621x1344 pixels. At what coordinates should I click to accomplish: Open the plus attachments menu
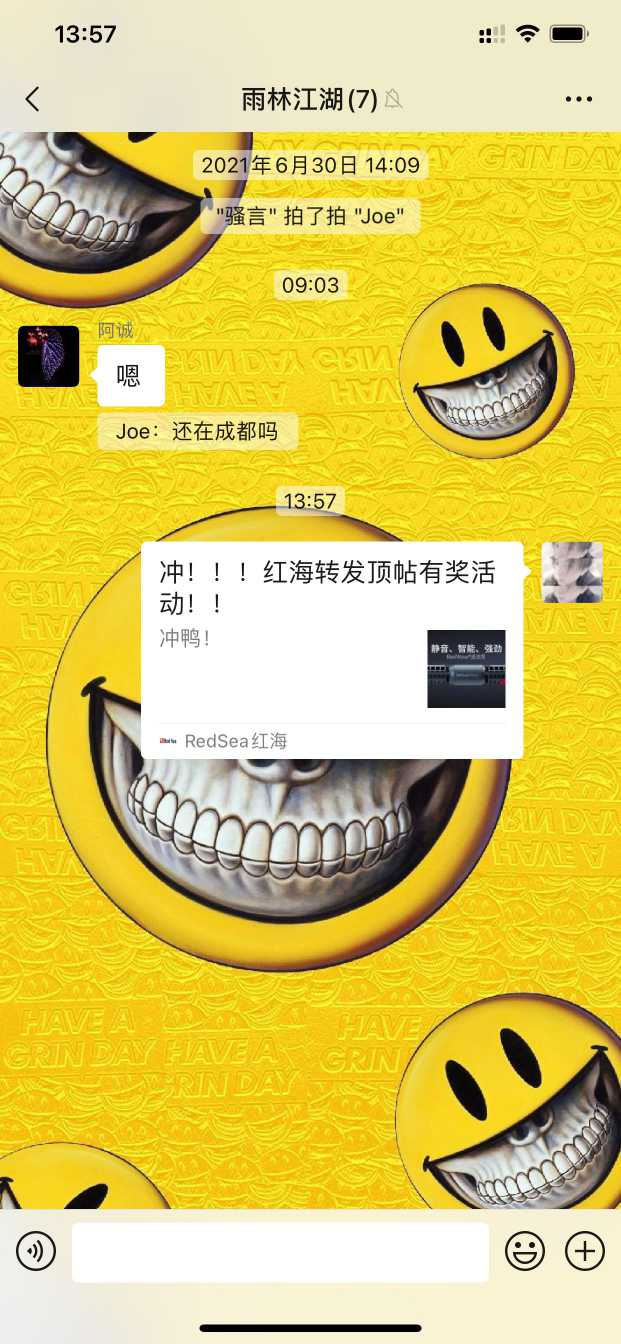(585, 1251)
